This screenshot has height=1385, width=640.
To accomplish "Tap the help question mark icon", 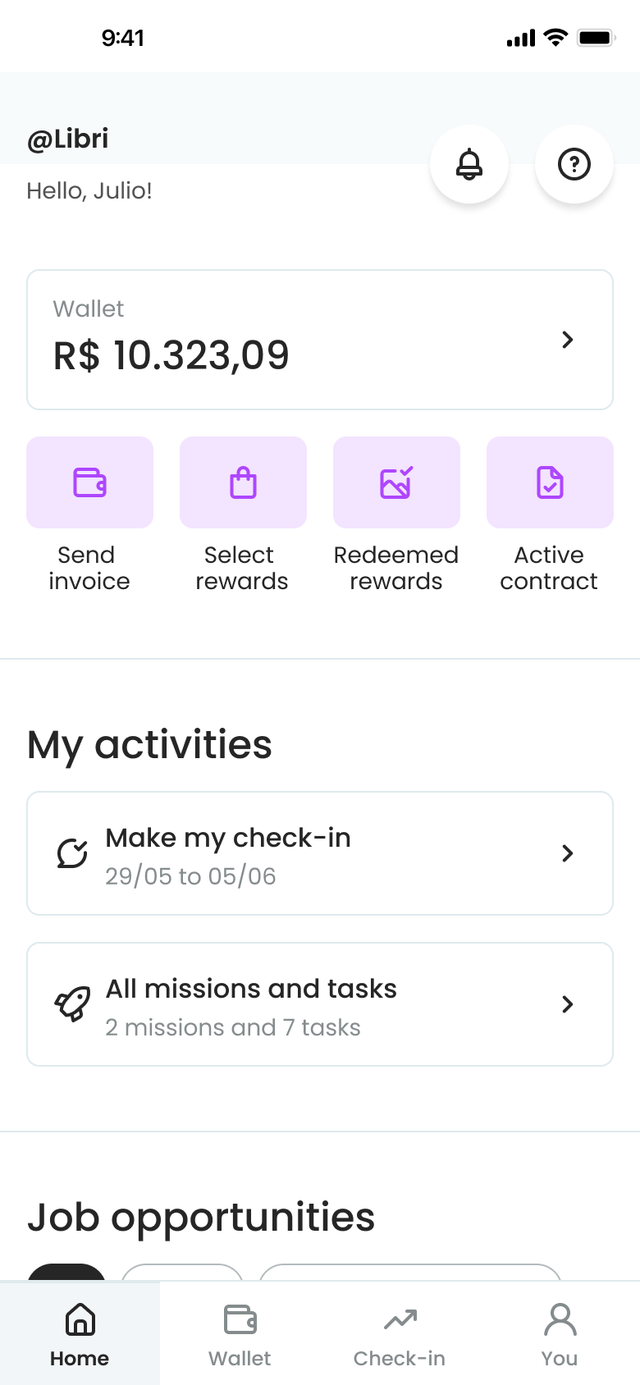I will 574,165.
